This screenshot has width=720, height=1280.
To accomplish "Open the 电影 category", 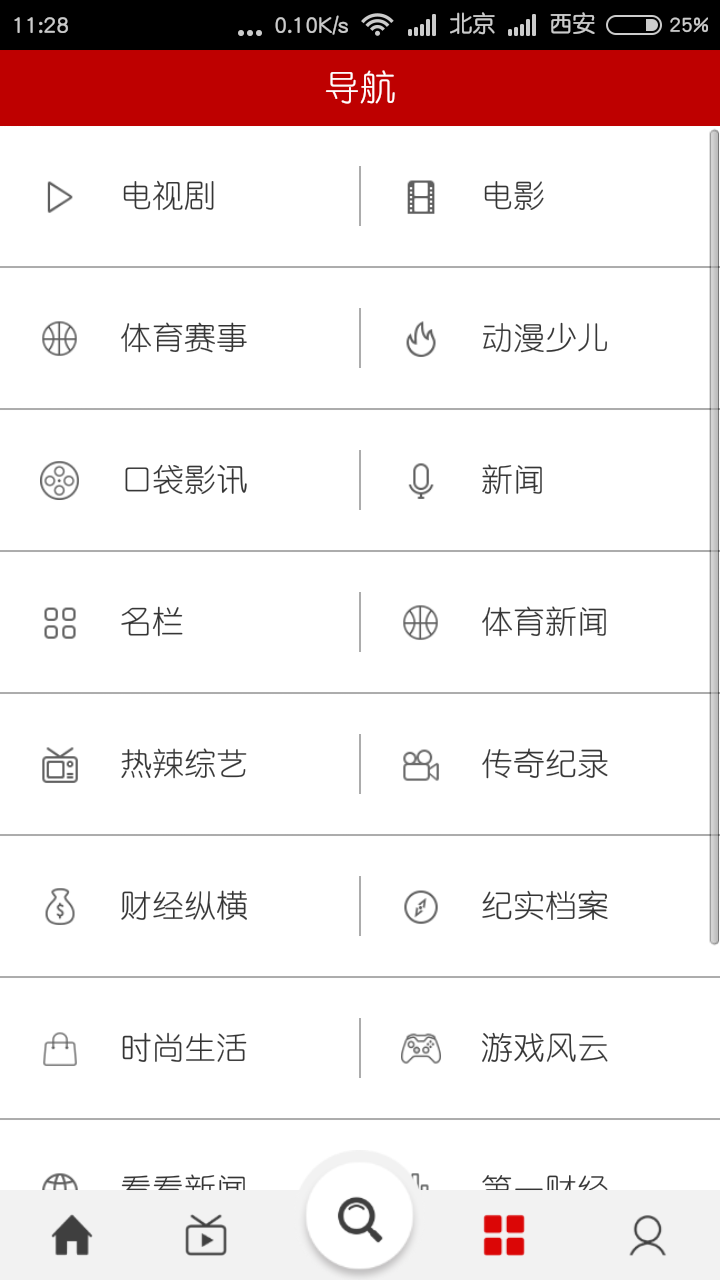I will (513, 197).
